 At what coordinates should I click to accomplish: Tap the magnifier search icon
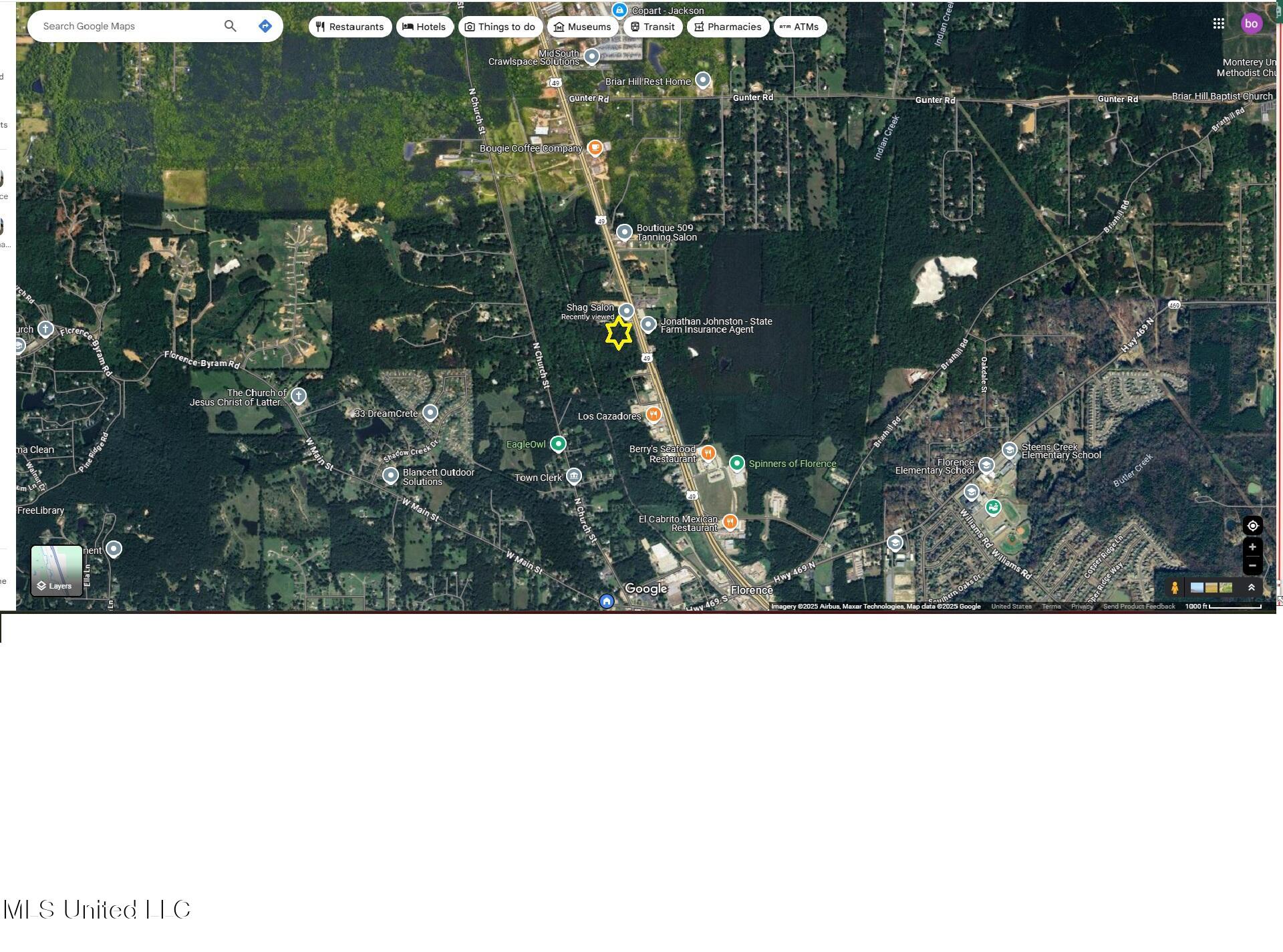[231, 26]
